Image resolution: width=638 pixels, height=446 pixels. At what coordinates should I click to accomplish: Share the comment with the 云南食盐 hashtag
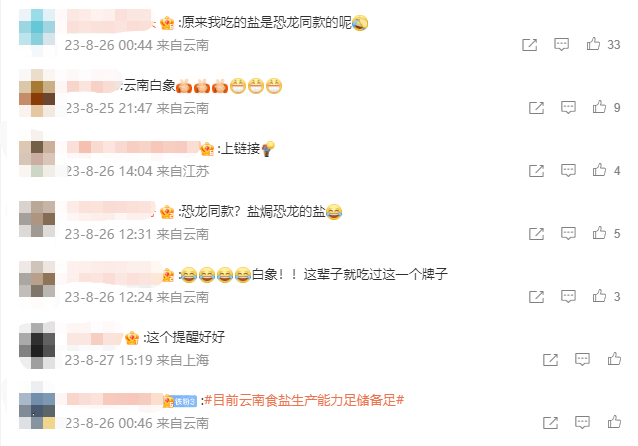(550, 424)
